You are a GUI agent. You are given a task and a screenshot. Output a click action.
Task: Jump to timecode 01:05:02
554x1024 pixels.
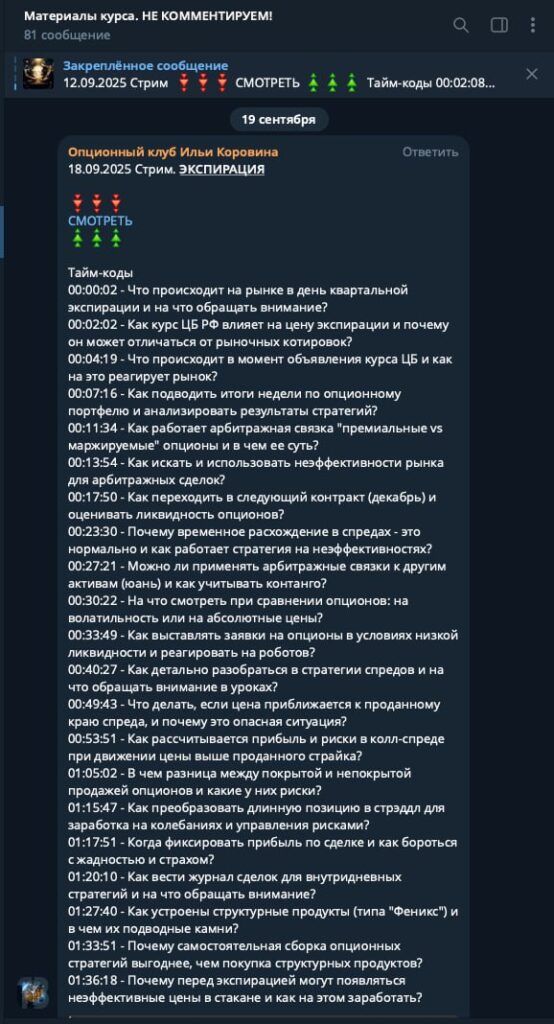point(94,773)
